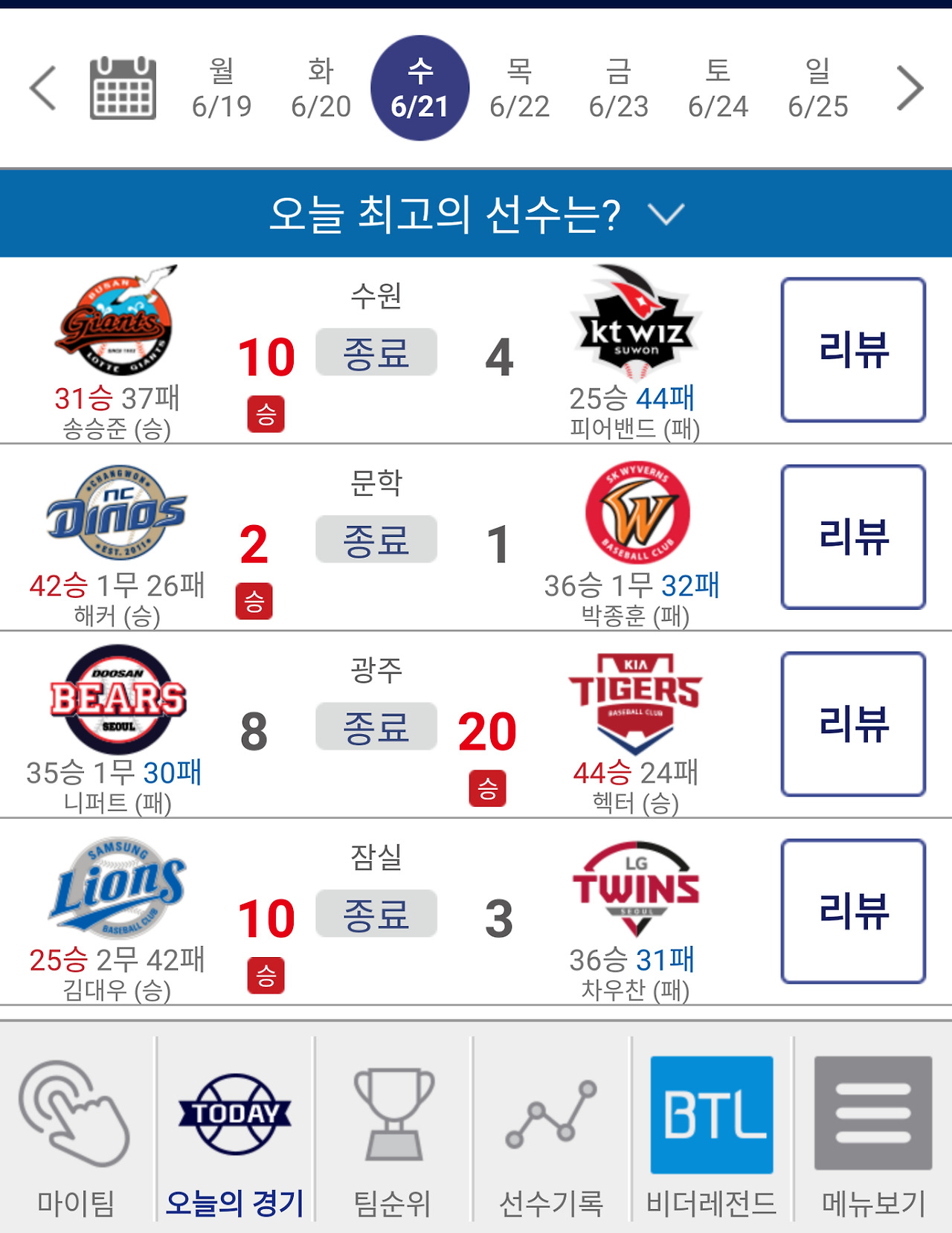Viewport: 952px width, 1233px height.
Task: Choose Sunday 6/25
Action: tap(817, 88)
